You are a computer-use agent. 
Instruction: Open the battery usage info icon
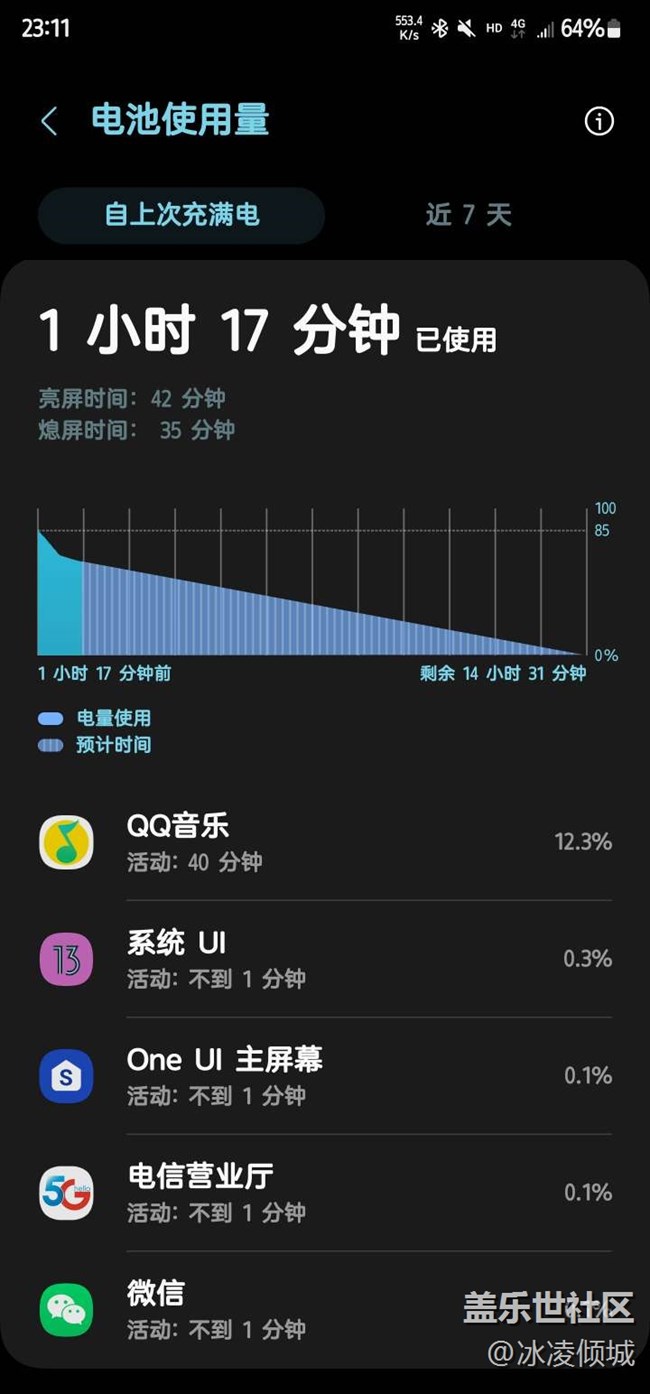pos(599,122)
